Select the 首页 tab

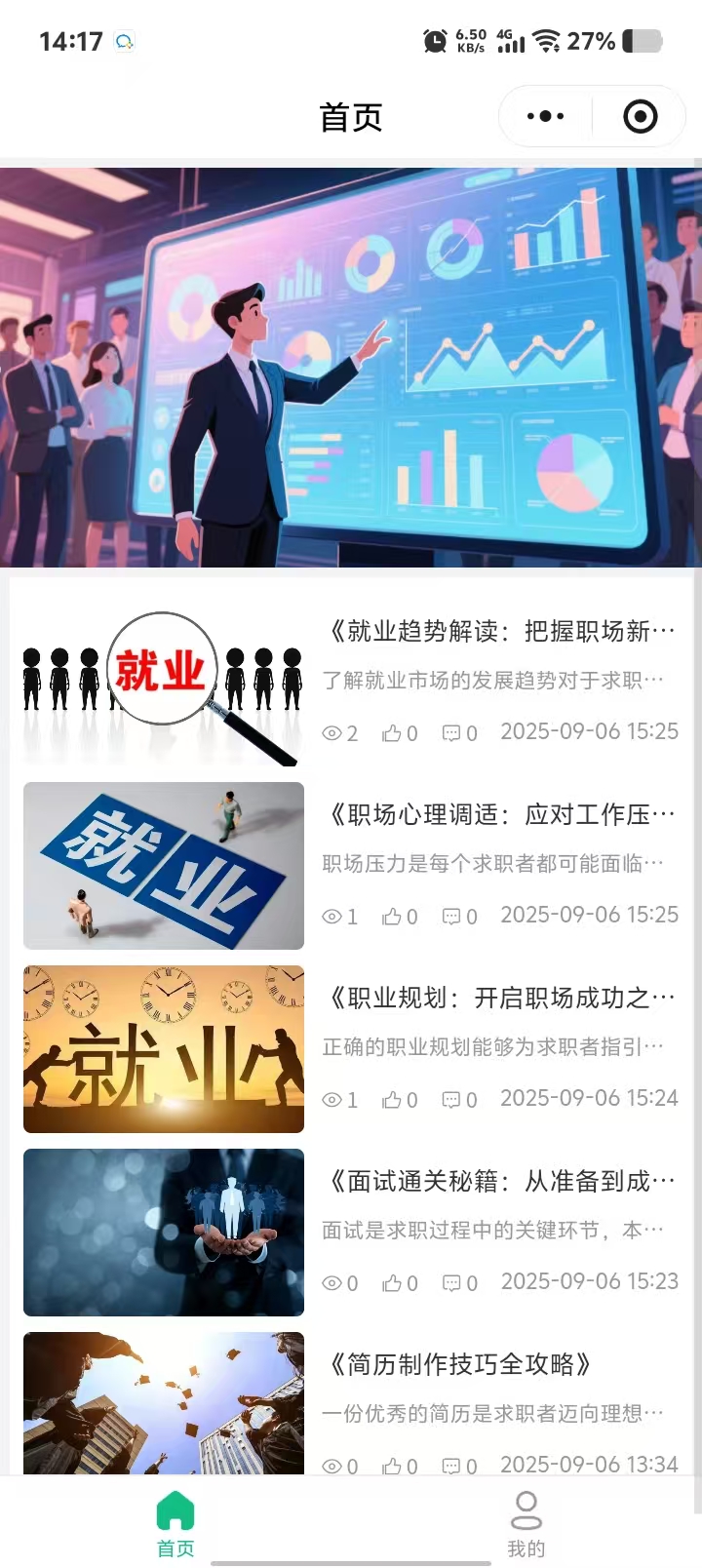[x=175, y=1522]
